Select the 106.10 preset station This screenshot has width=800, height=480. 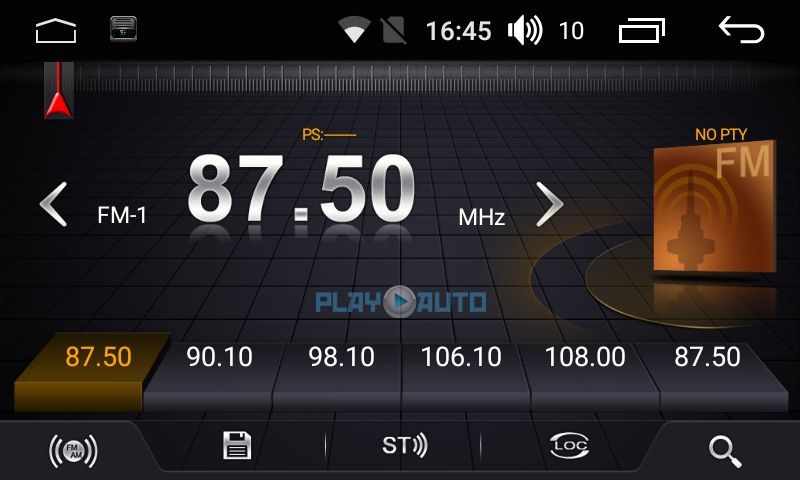click(461, 358)
